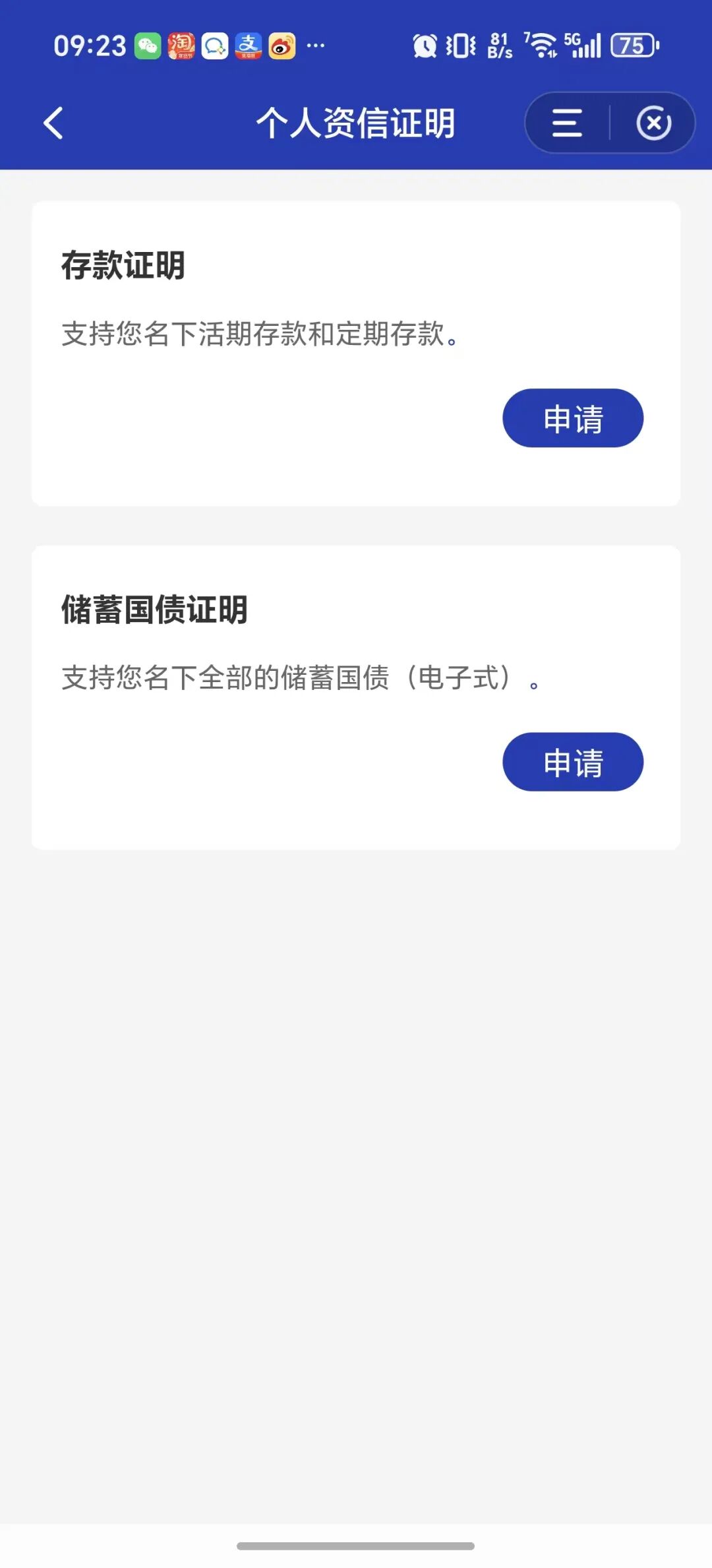Close the mini-program with the X icon
Screen dimensions: 712x1568
pos(653,123)
